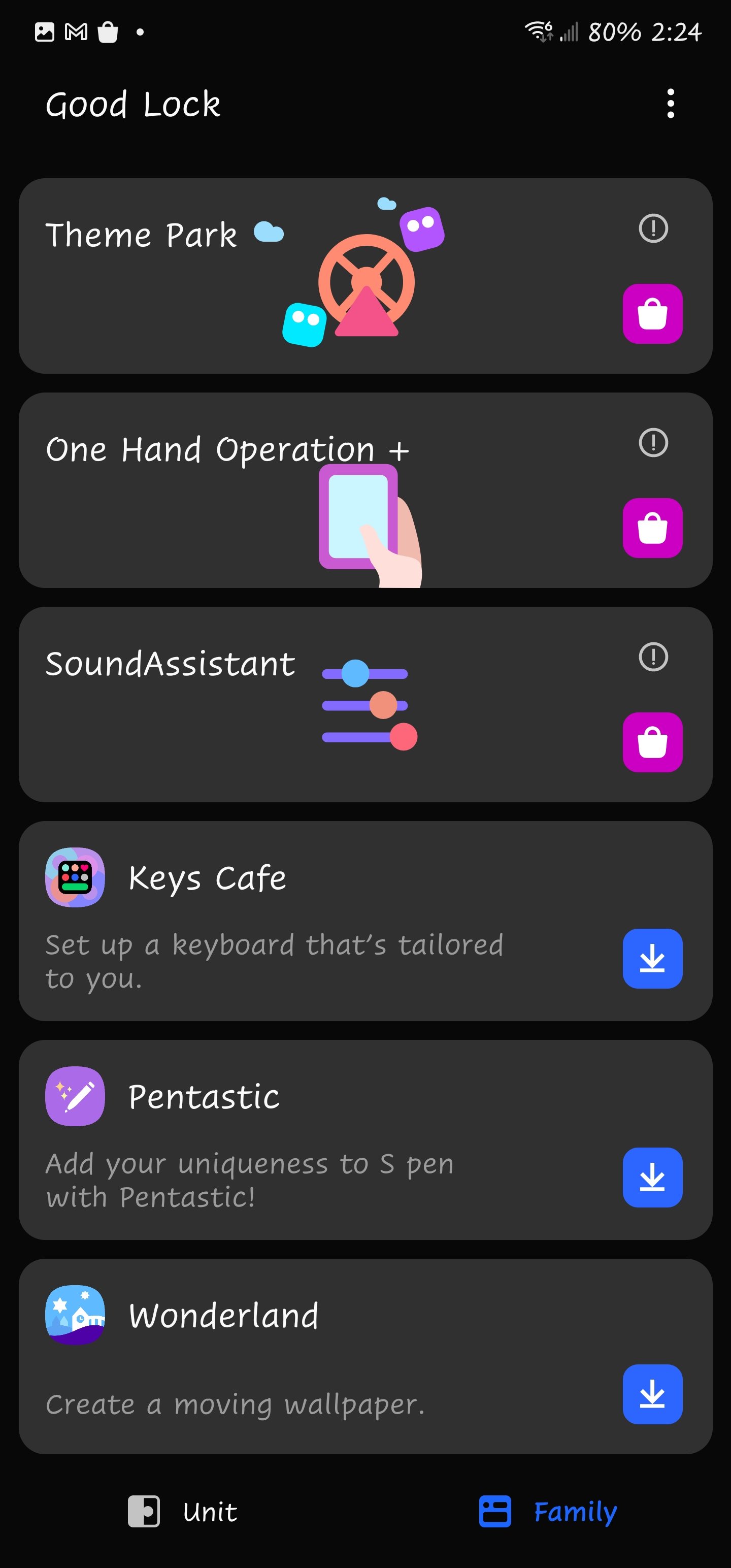View info about Theme Park
731x1568 pixels.
pyautogui.click(x=652, y=229)
